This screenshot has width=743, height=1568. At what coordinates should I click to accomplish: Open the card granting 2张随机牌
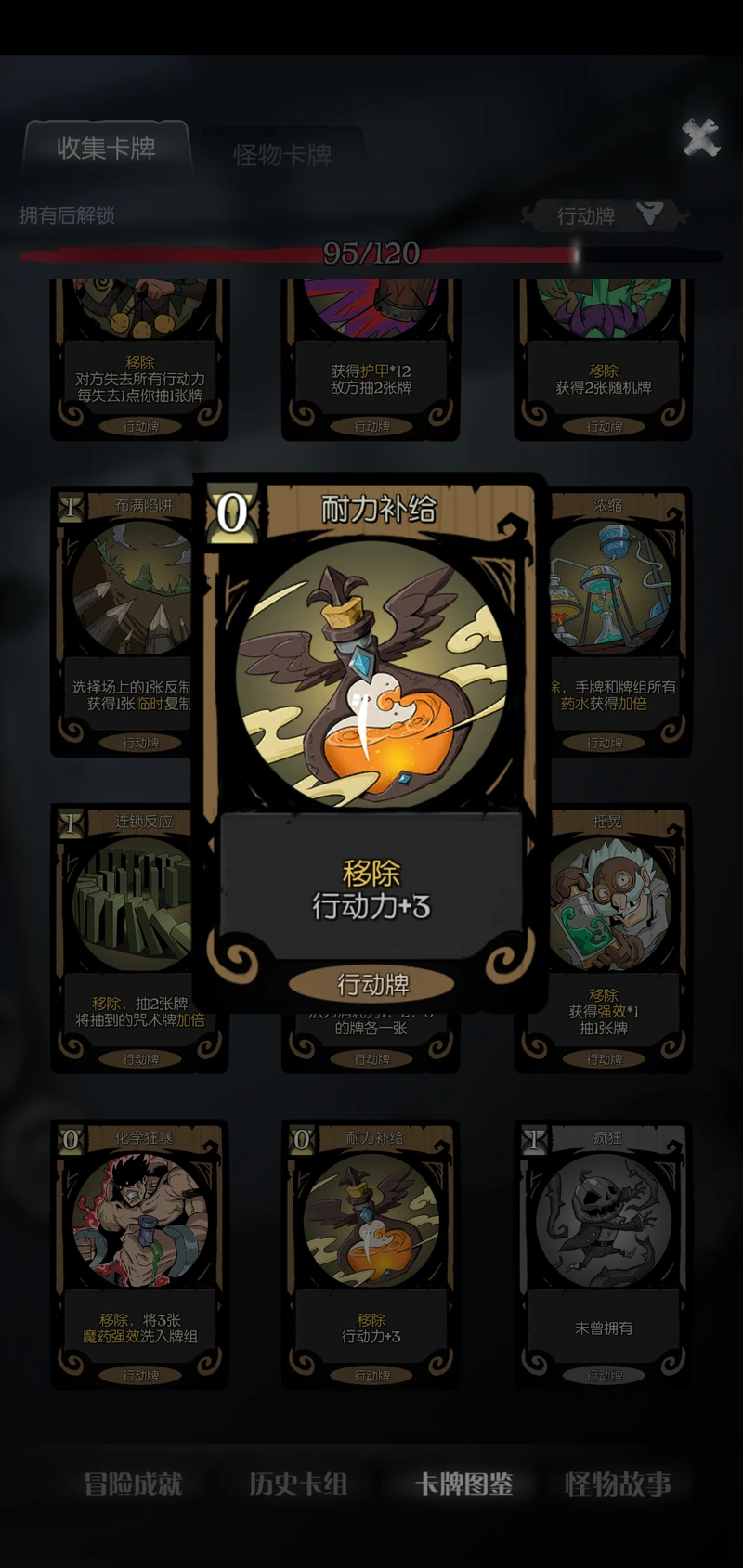coord(604,362)
